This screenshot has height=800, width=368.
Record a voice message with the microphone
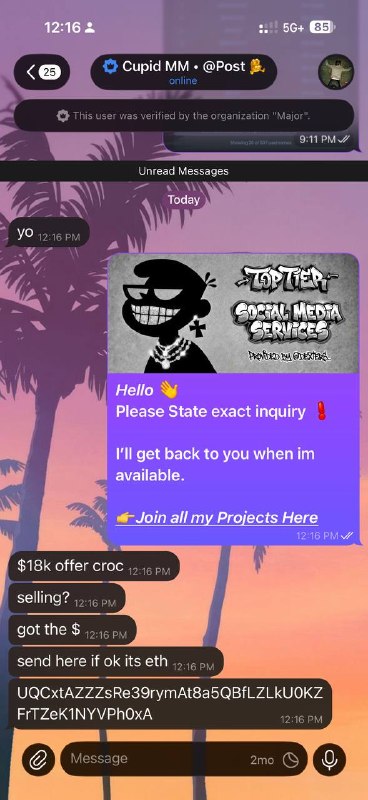point(330,759)
